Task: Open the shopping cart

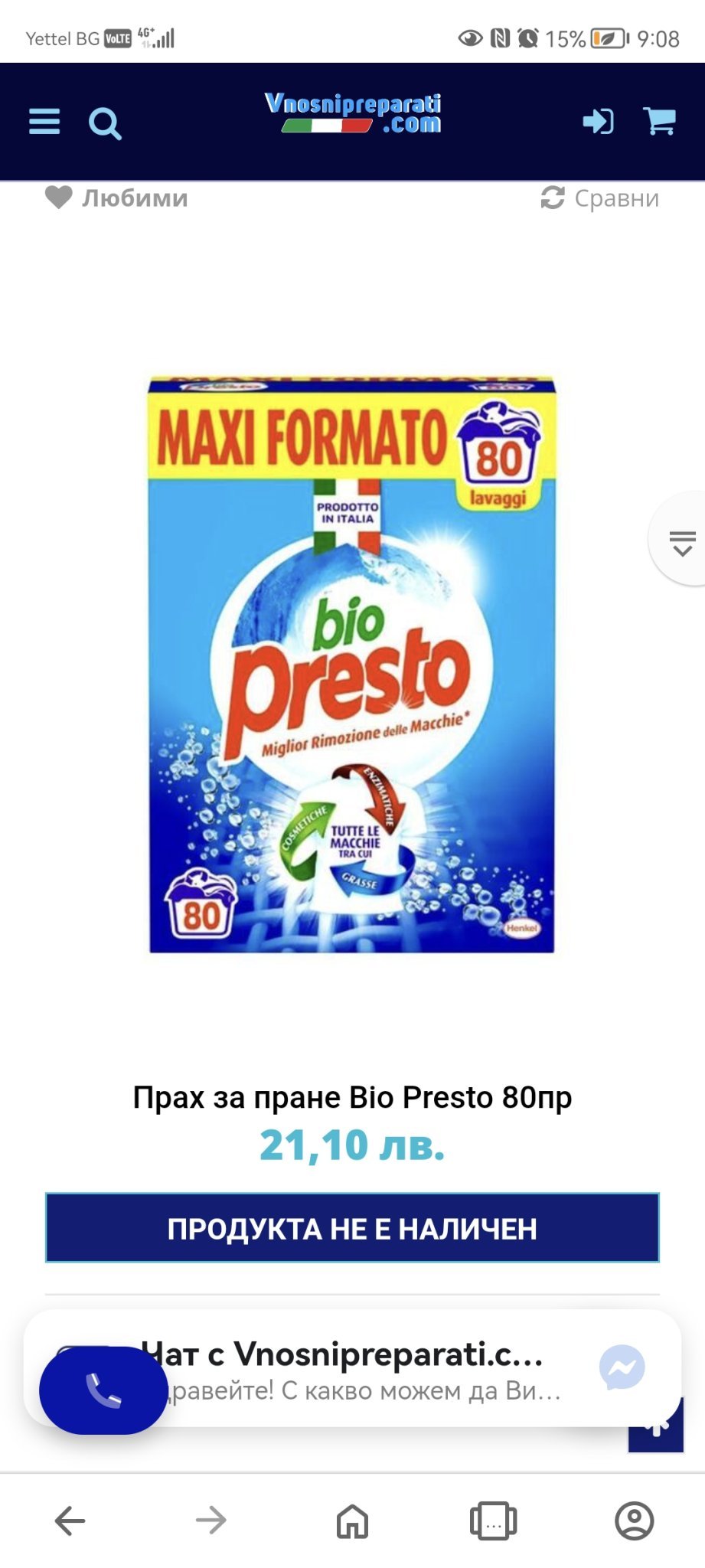Action: [659, 121]
